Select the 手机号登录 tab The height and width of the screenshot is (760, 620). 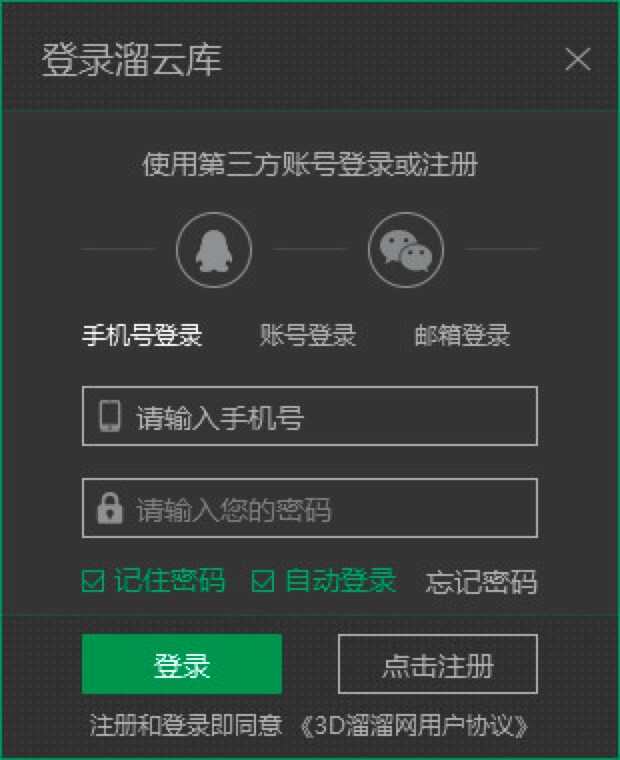coord(142,335)
